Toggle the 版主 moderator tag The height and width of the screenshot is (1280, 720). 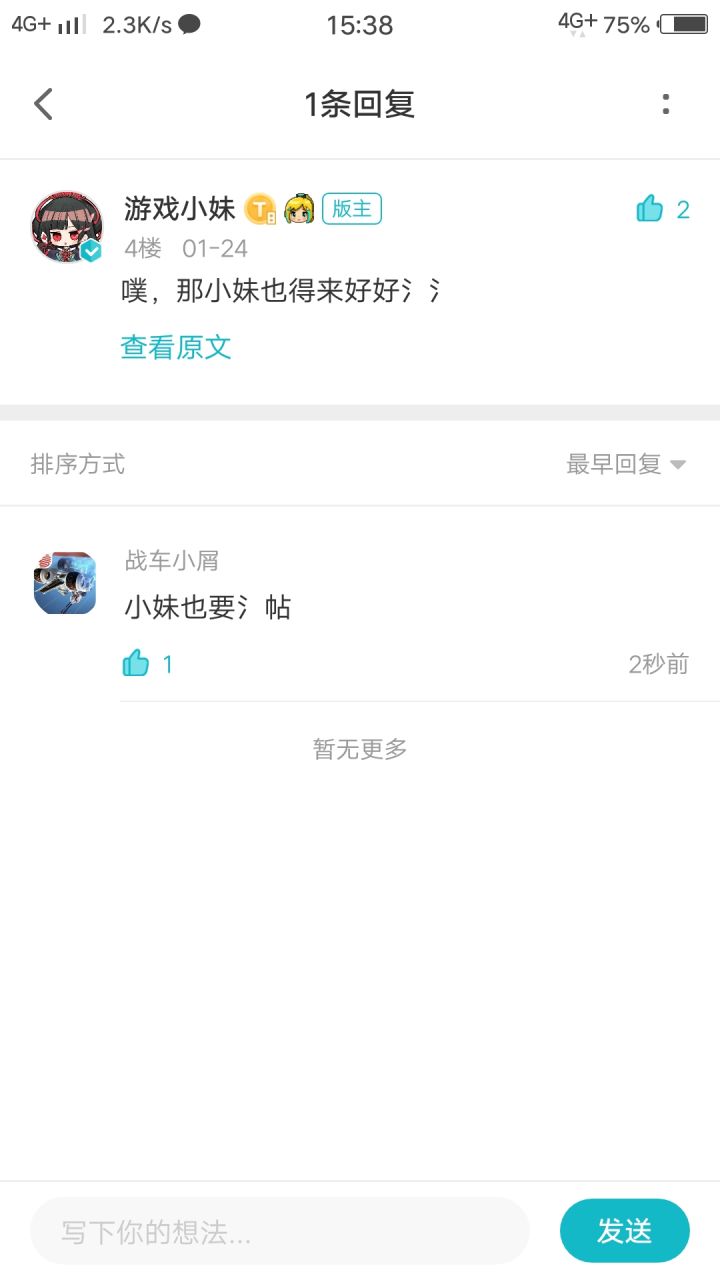(x=352, y=209)
